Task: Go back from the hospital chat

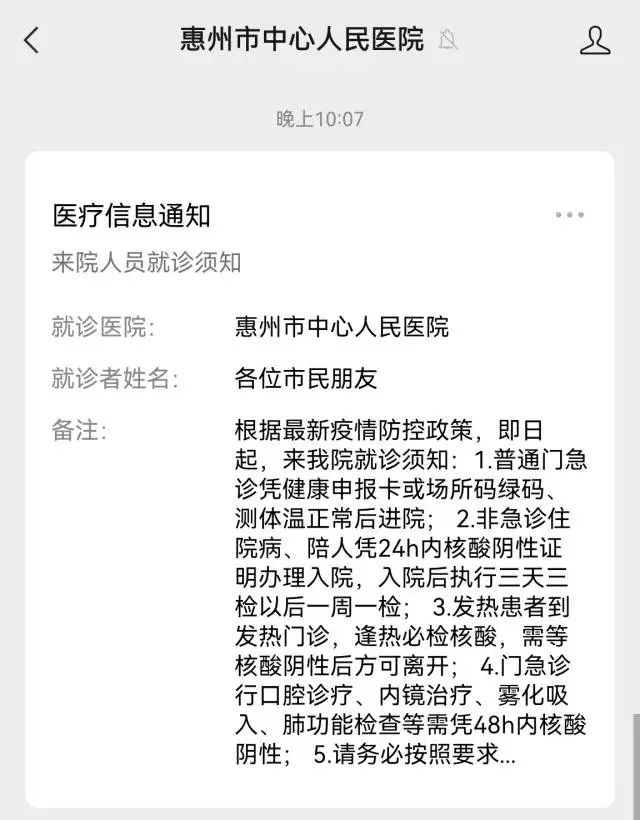Action: (32, 40)
